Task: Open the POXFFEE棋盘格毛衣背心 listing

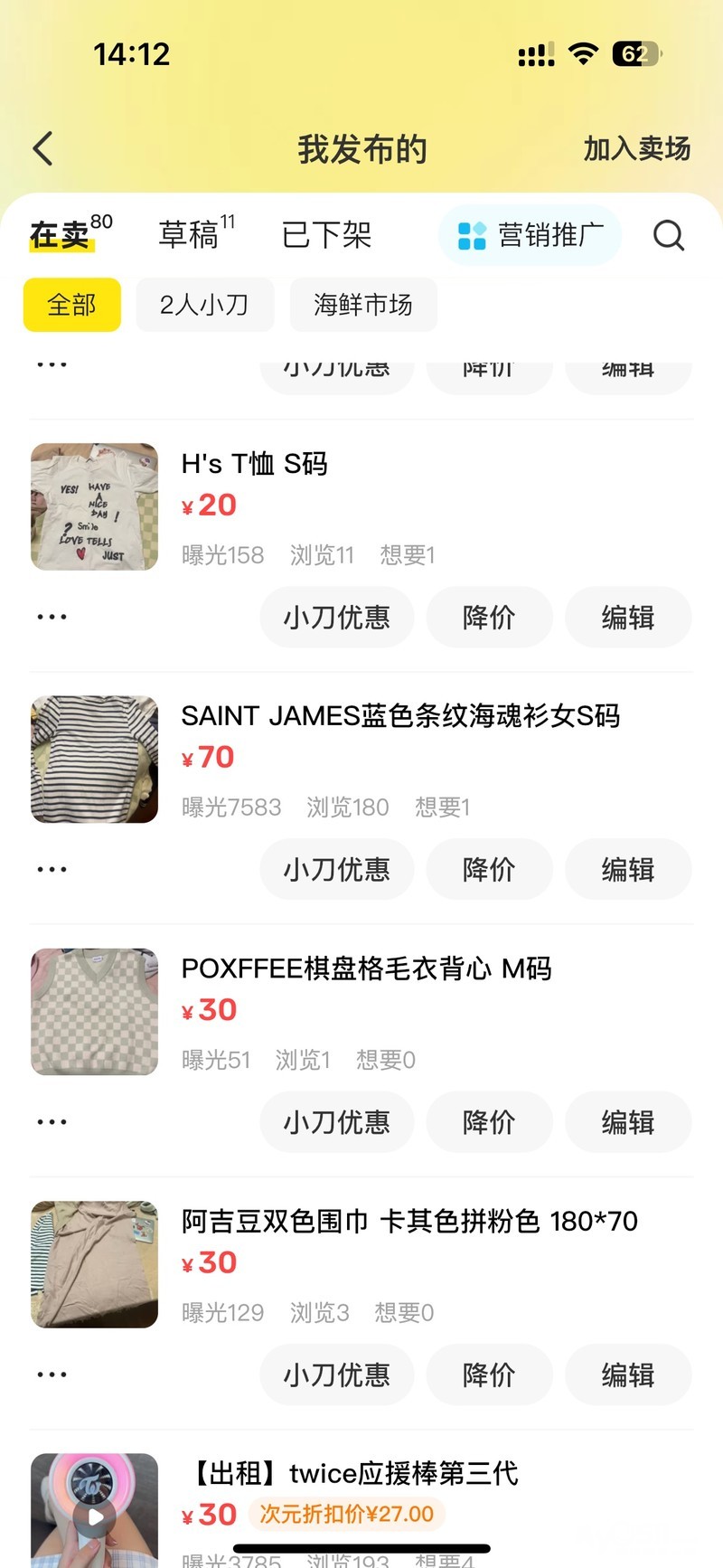Action: pos(366,968)
